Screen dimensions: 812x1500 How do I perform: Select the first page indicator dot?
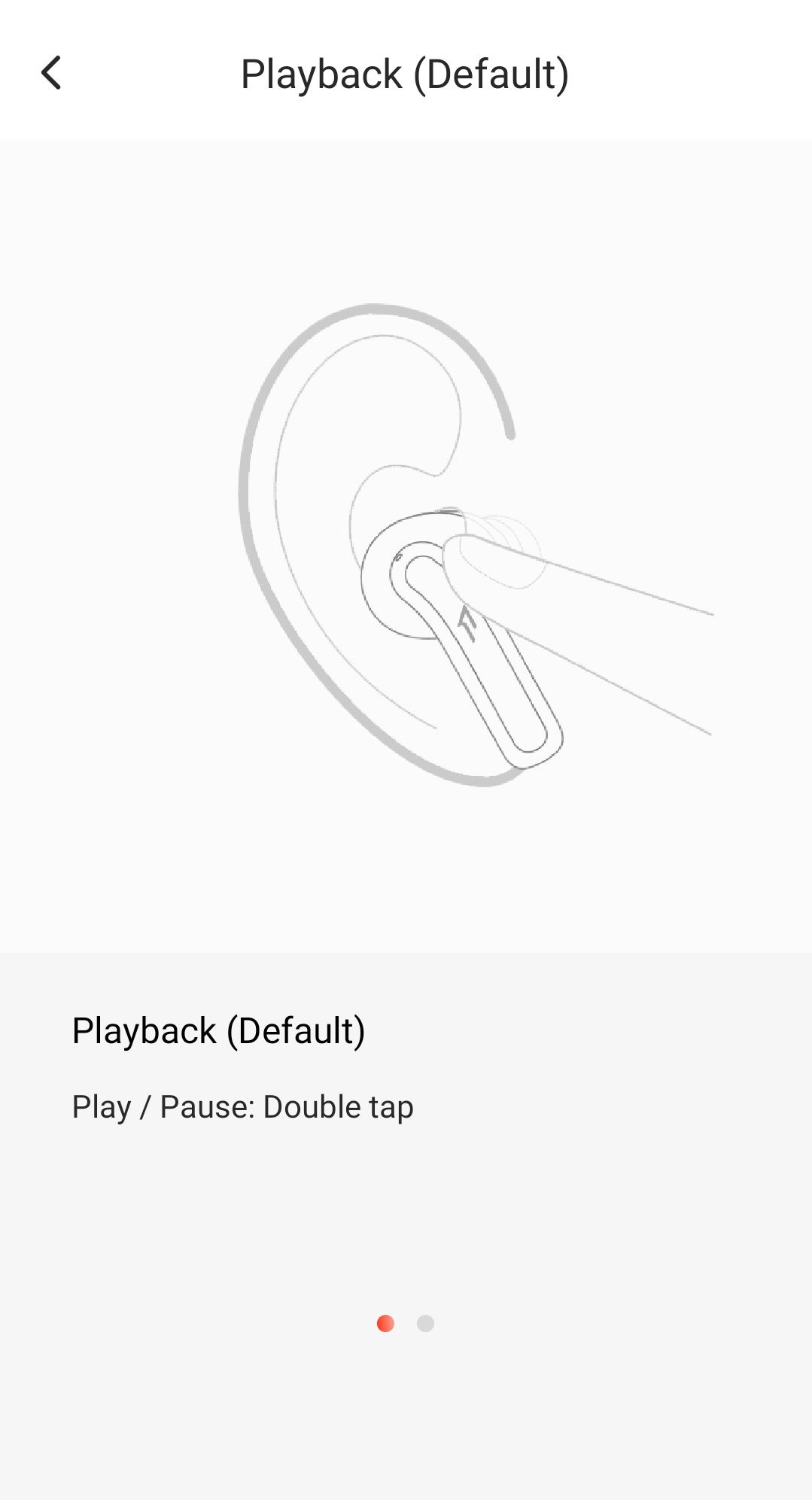(x=385, y=1323)
